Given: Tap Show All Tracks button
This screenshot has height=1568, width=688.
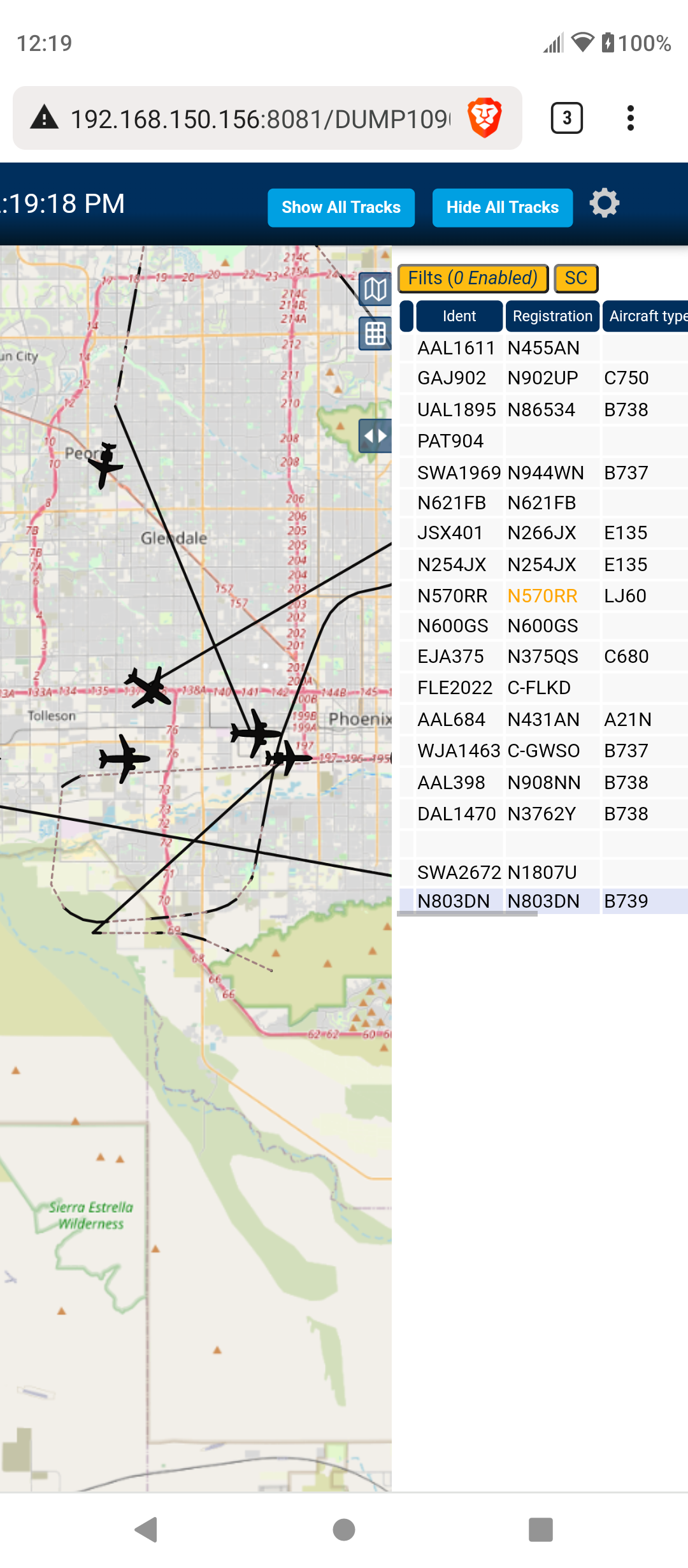Looking at the screenshot, I should pos(341,208).
